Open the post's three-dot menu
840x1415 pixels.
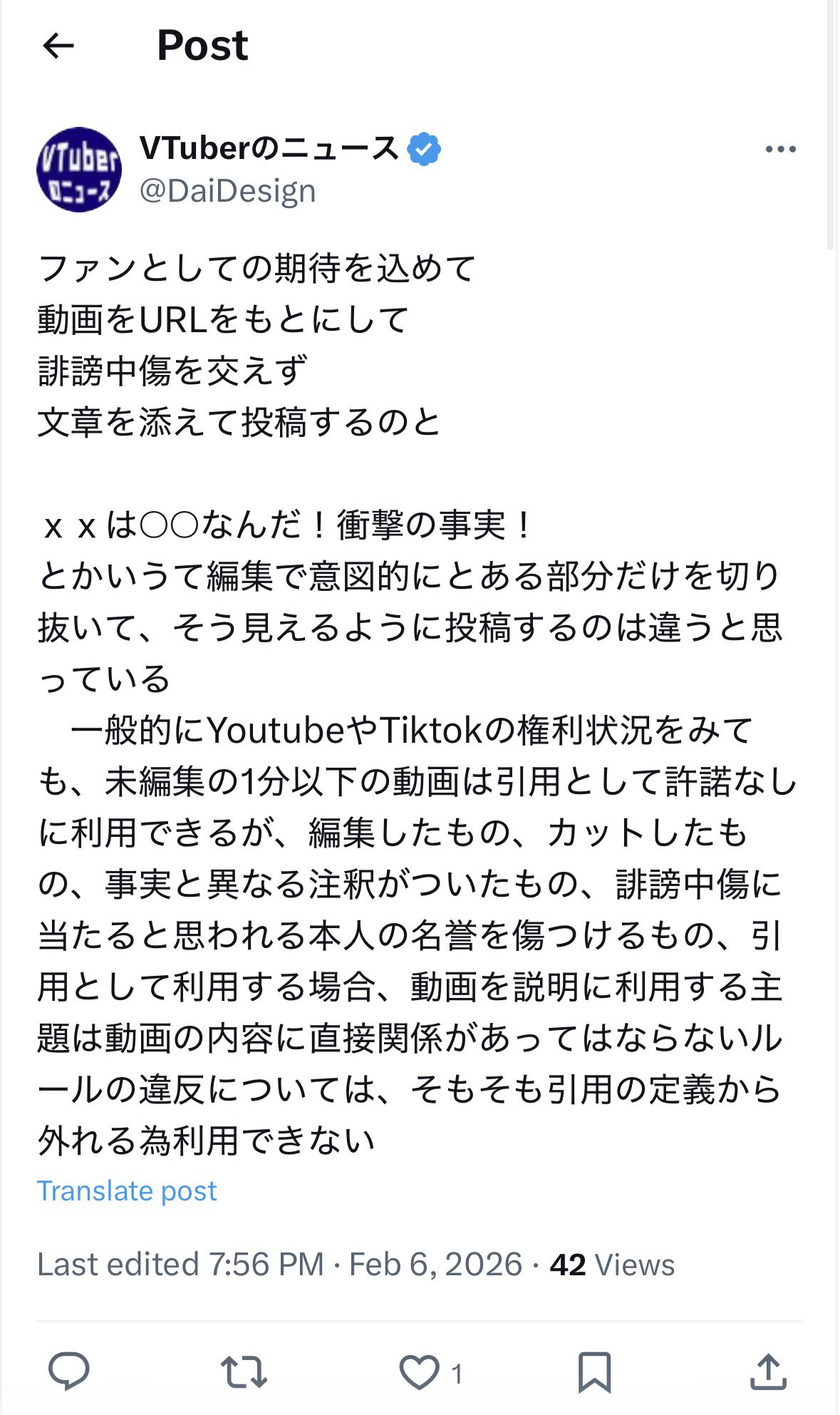point(780,149)
